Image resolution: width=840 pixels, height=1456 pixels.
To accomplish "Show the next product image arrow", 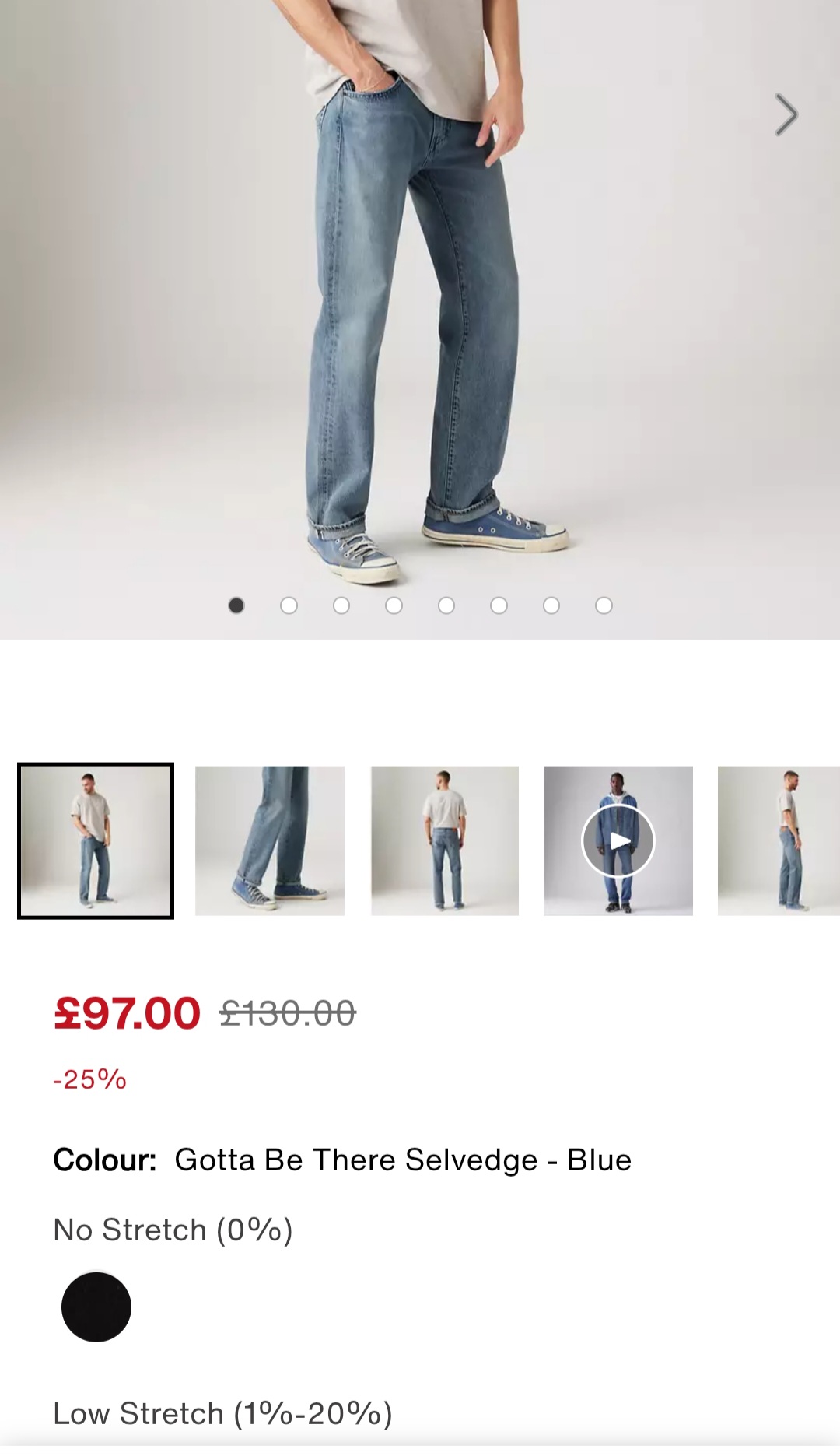I will (x=786, y=115).
